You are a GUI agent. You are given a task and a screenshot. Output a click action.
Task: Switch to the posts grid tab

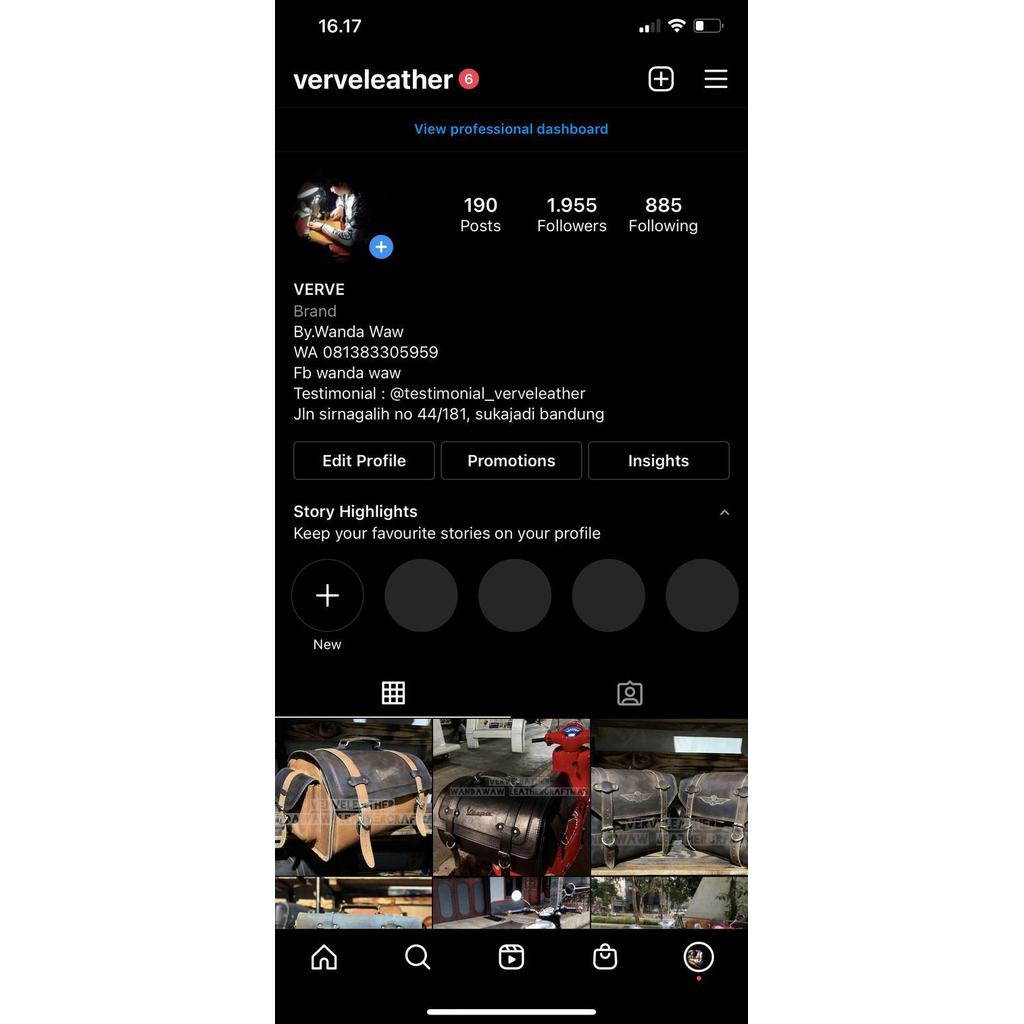393,693
